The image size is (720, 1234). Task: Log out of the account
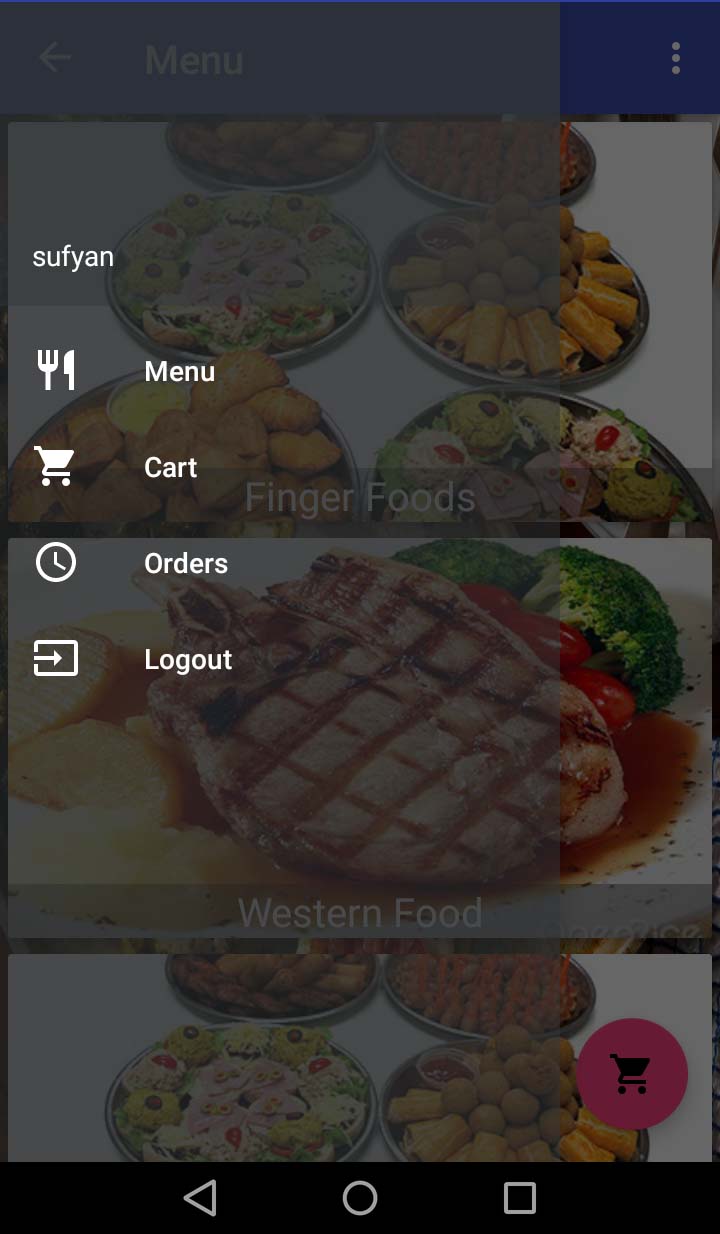pyautogui.click(x=188, y=659)
